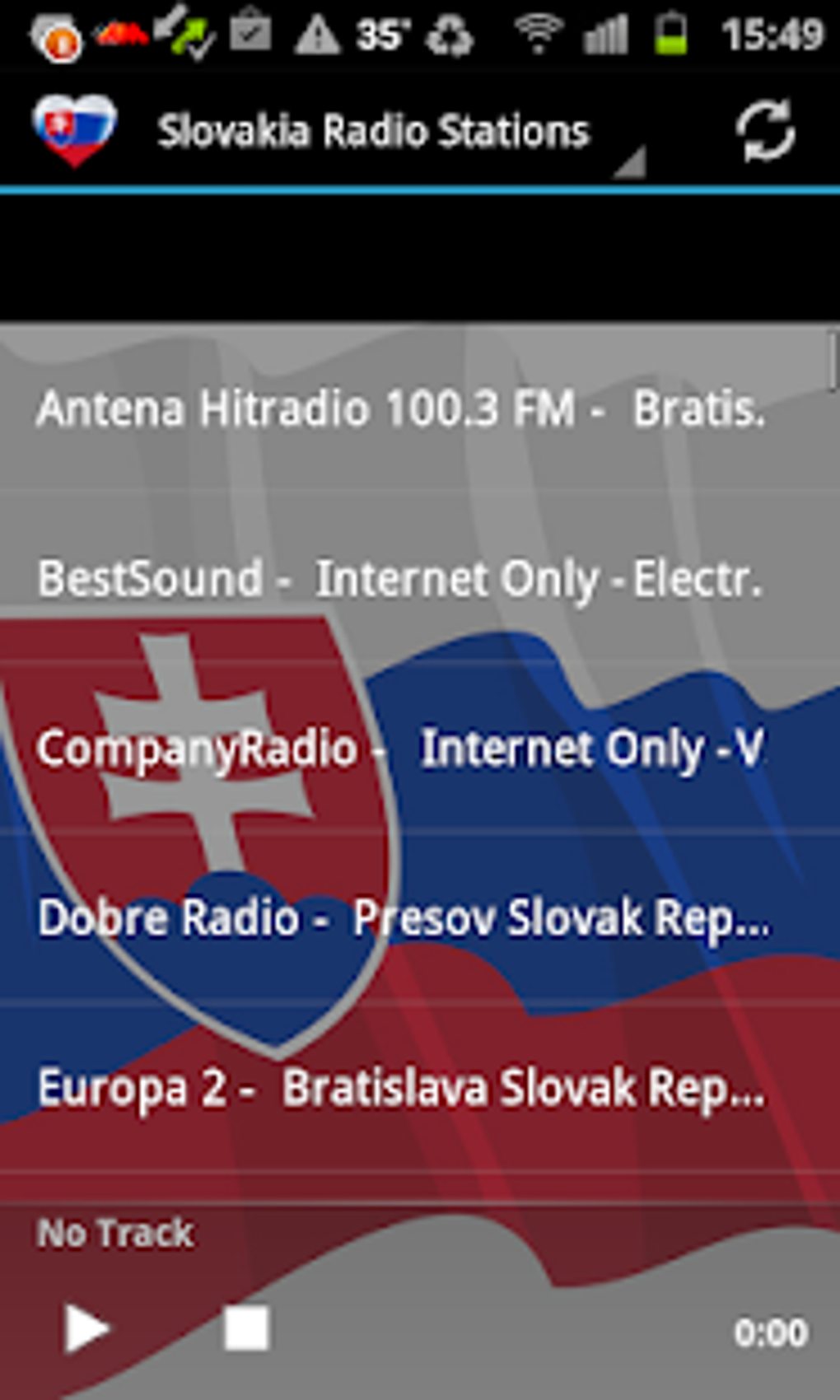
Task: Select the CompanyRadio station
Action: point(401,749)
